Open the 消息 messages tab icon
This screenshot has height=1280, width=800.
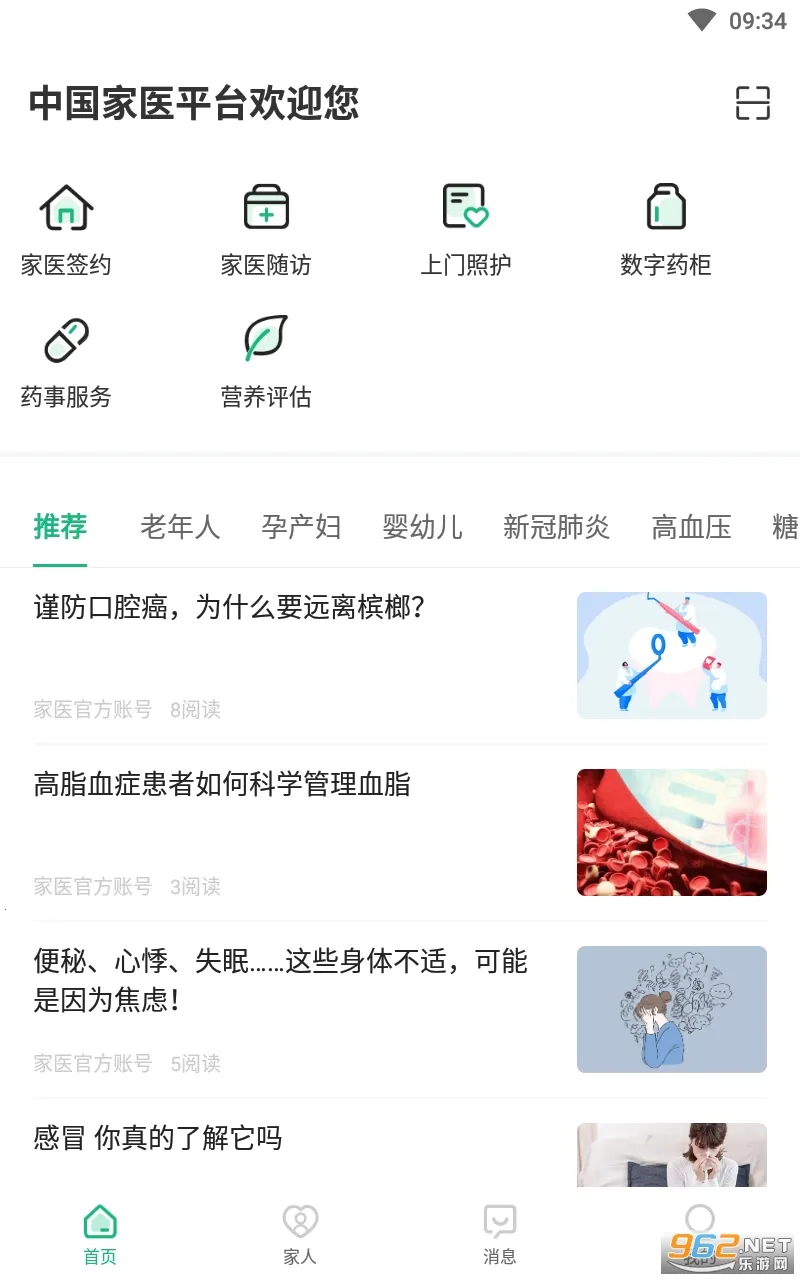coord(500,1230)
